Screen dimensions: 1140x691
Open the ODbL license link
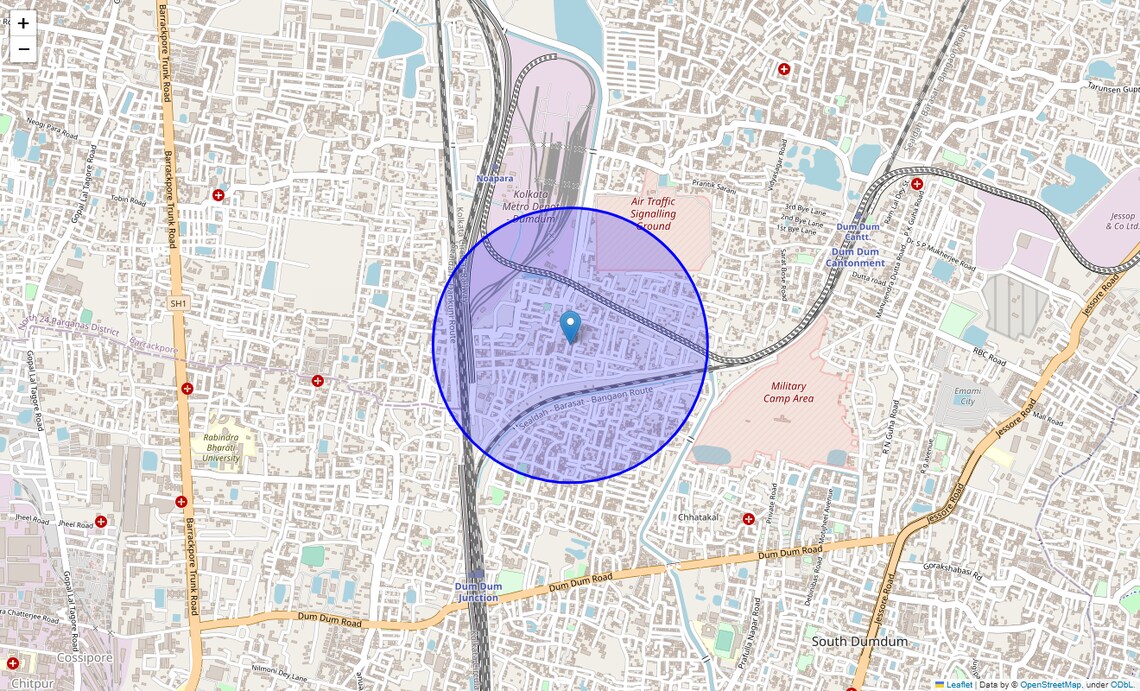tap(1122, 685)
